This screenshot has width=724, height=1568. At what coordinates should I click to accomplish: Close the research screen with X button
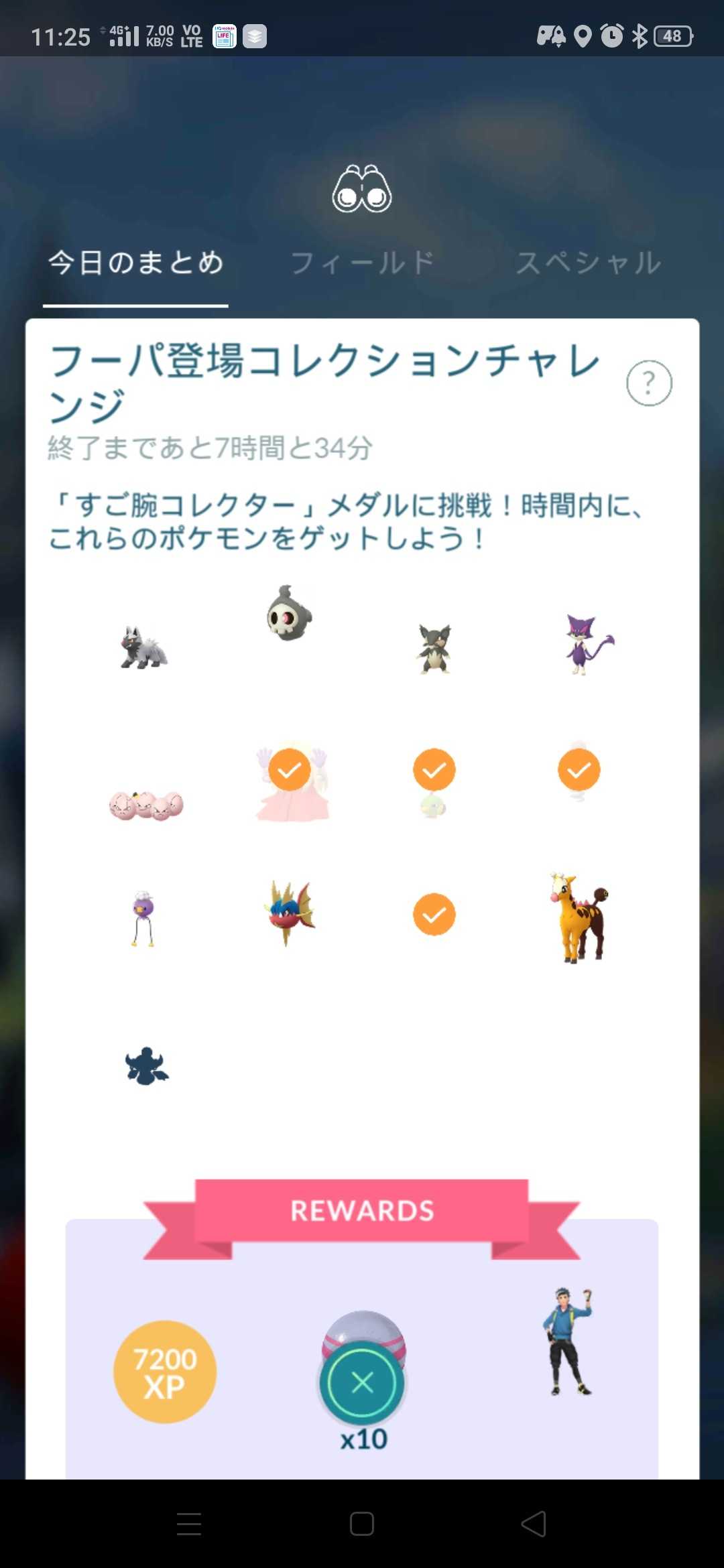pyautogui.click(x=362, y=1382)
